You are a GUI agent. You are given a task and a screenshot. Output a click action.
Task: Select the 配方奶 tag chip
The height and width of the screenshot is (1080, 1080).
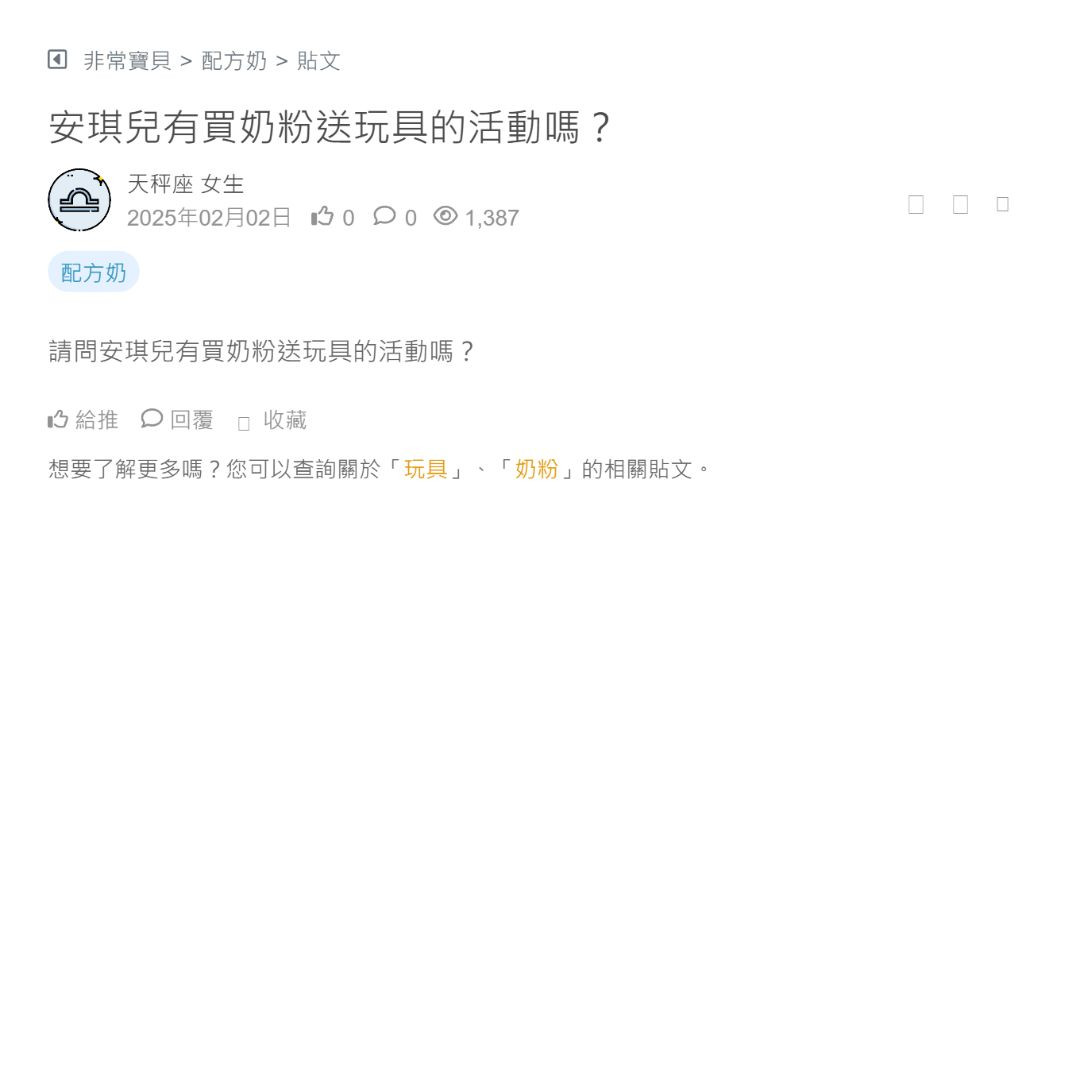coord(93,272)
